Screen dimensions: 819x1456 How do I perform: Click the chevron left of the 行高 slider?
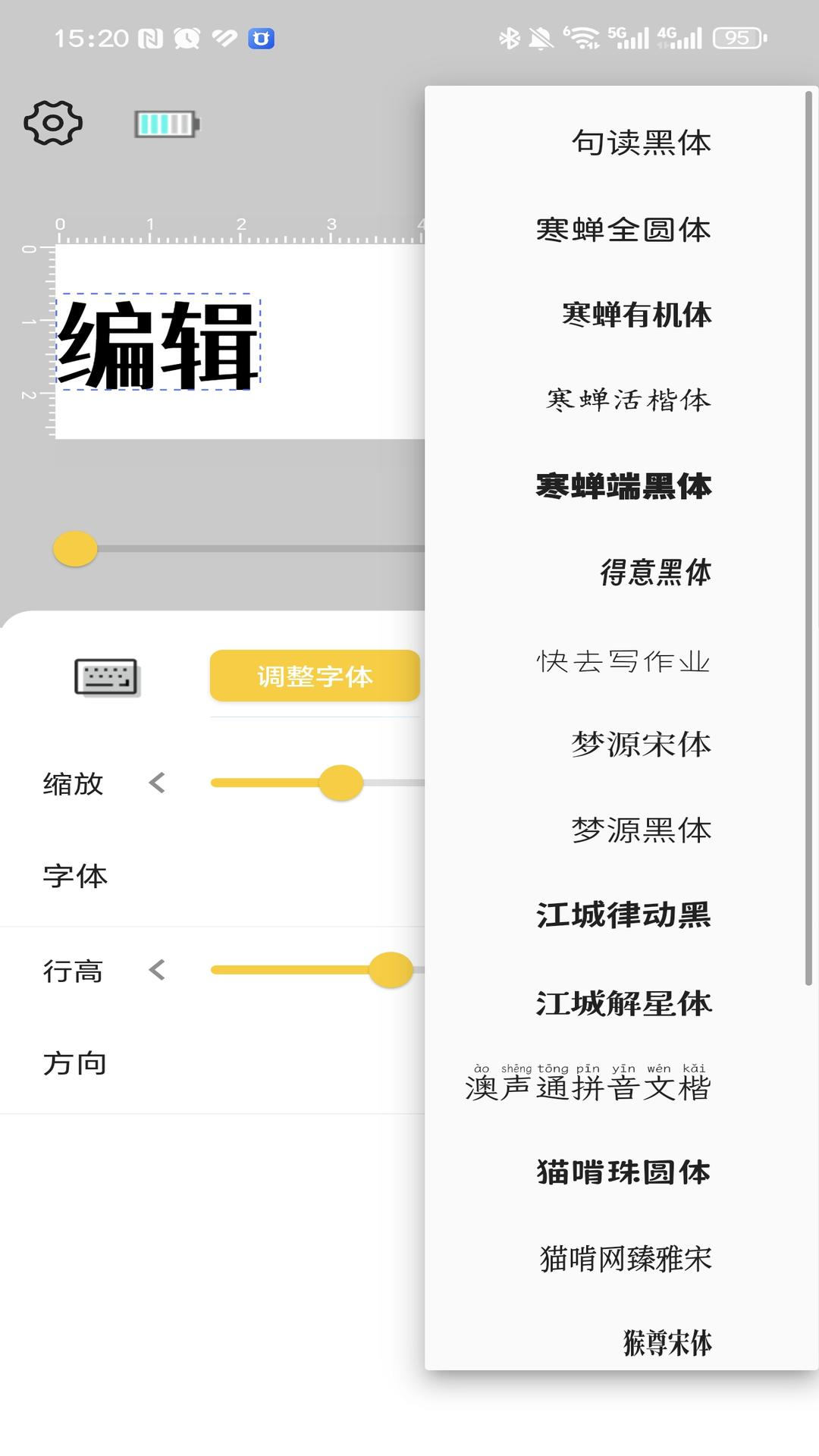click(x=158, y=971)
